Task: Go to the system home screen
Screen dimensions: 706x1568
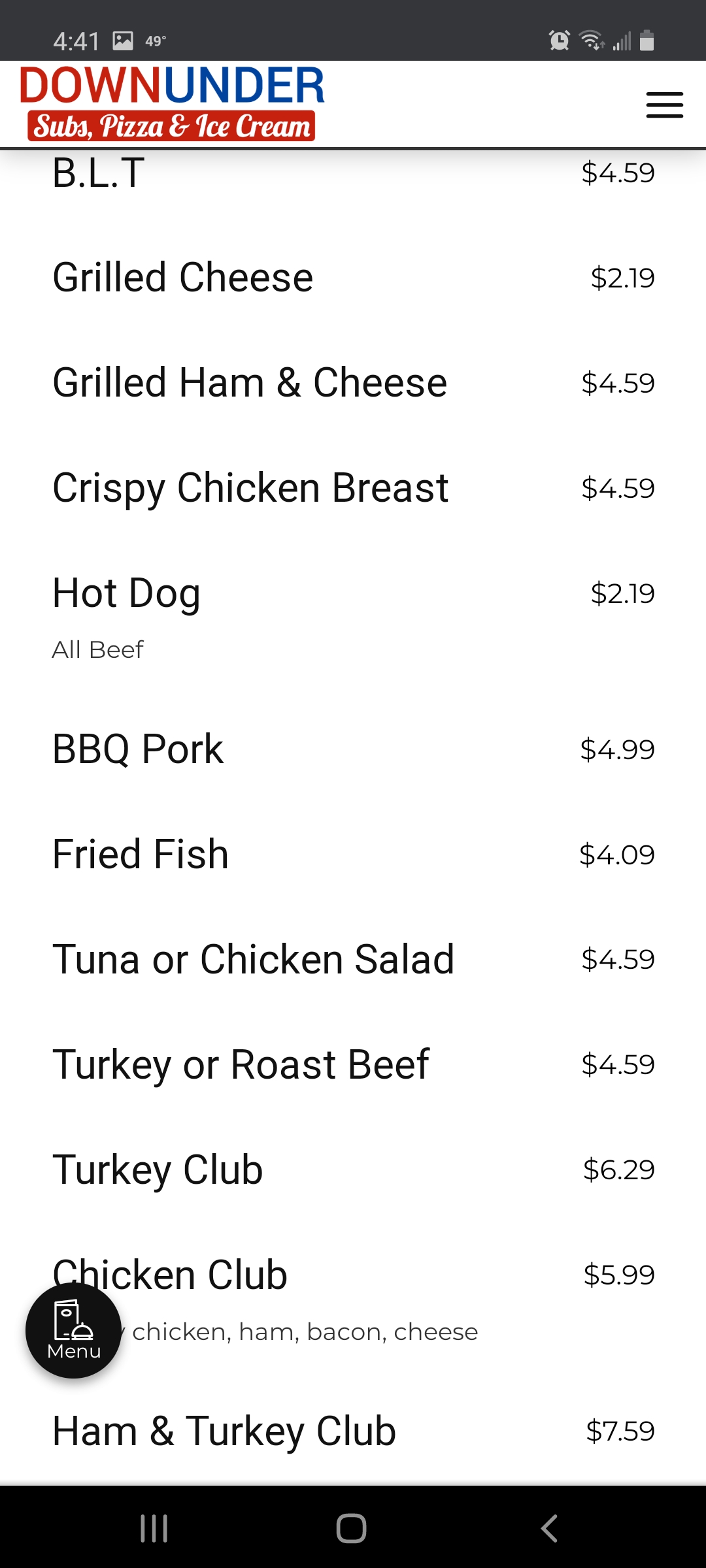Action: tap(351, 1528)
